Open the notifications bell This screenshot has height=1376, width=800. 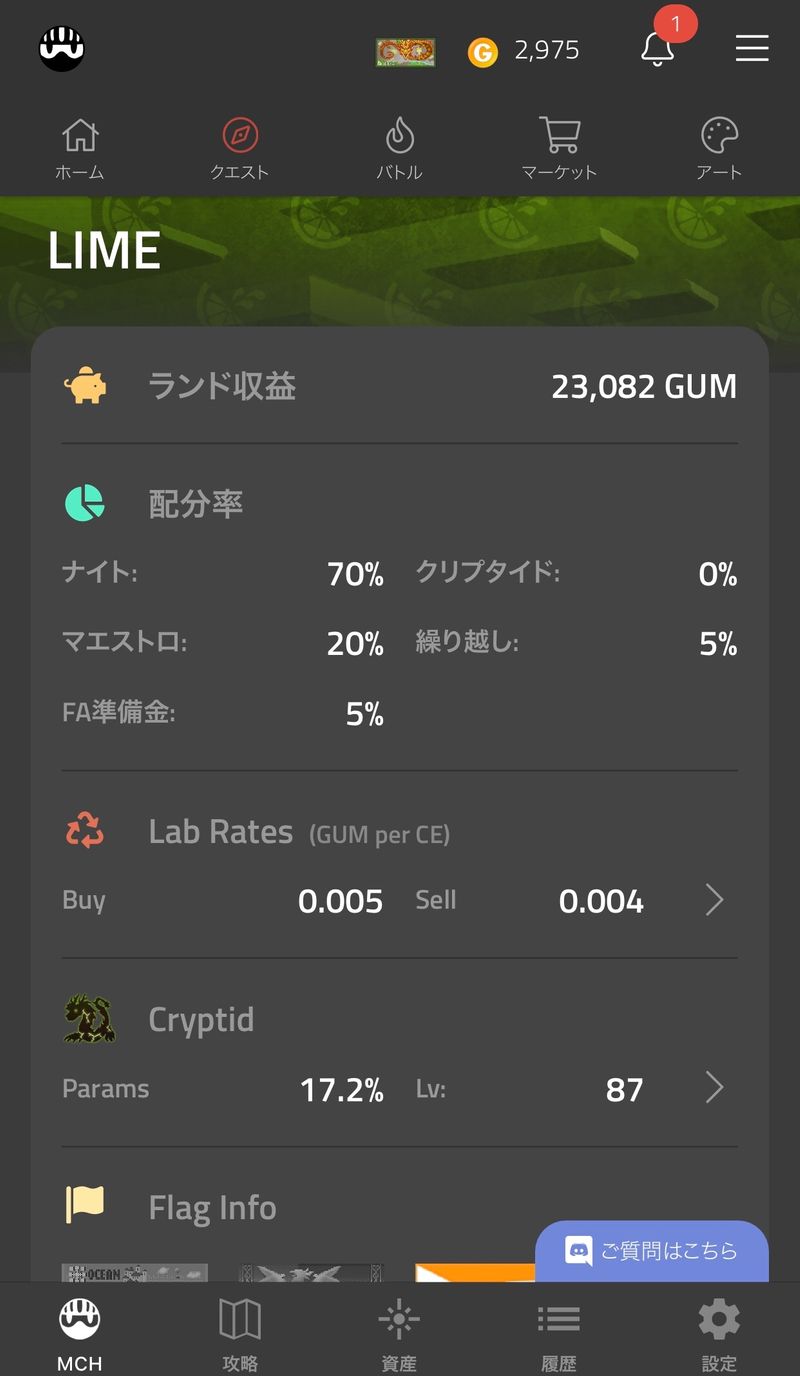coord(657,48)
